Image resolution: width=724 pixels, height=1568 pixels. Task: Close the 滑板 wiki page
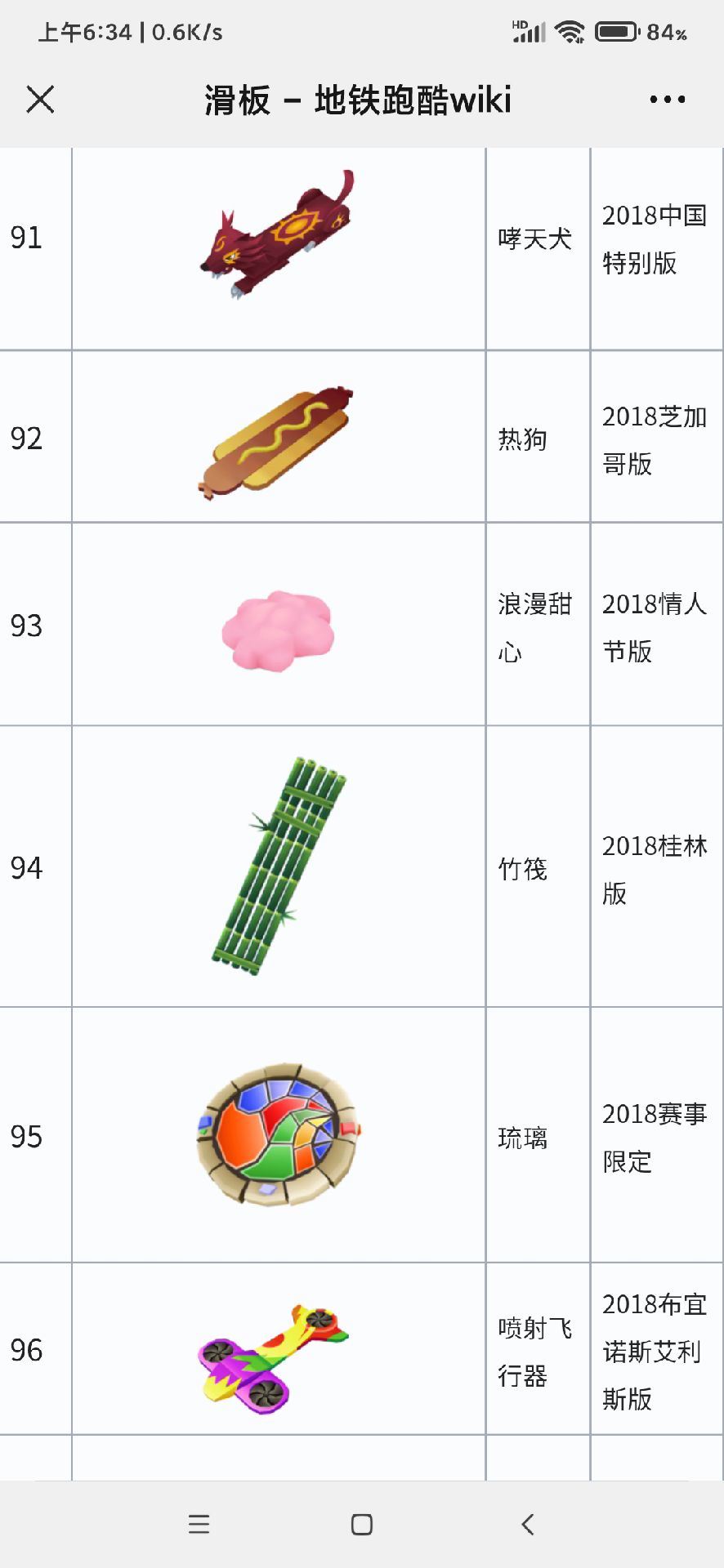(x=39, y=99)
